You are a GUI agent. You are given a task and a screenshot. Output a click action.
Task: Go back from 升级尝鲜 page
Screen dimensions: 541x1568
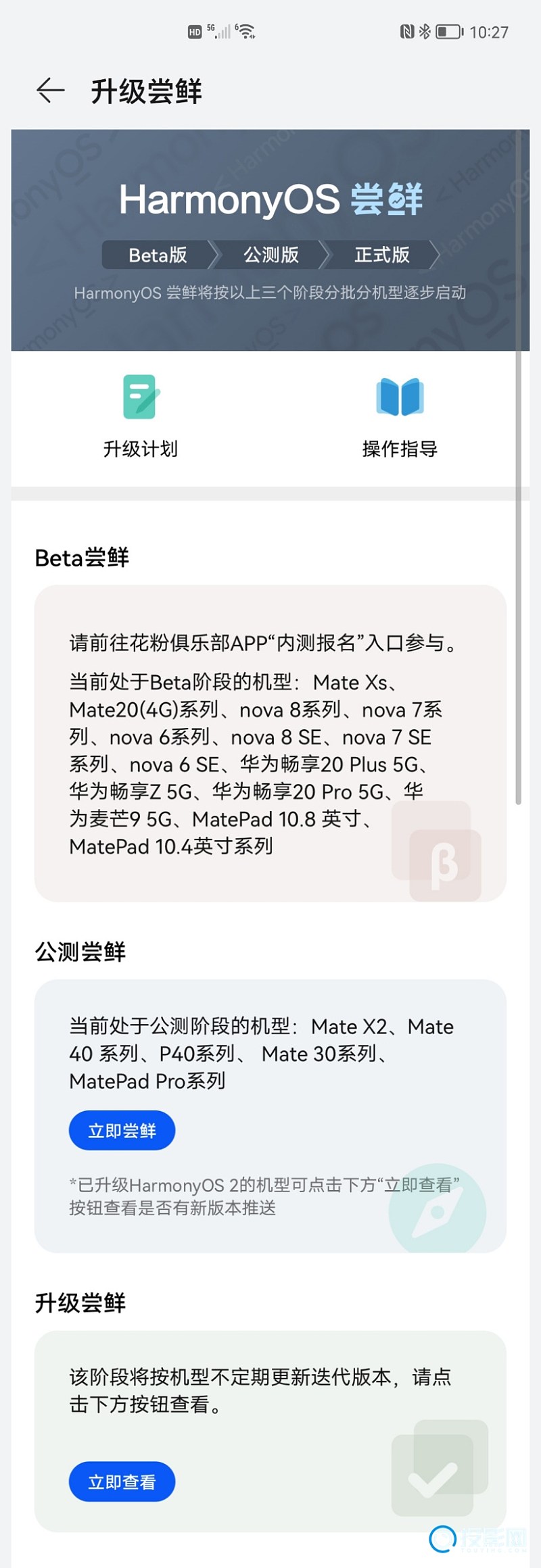click(51, 91)
